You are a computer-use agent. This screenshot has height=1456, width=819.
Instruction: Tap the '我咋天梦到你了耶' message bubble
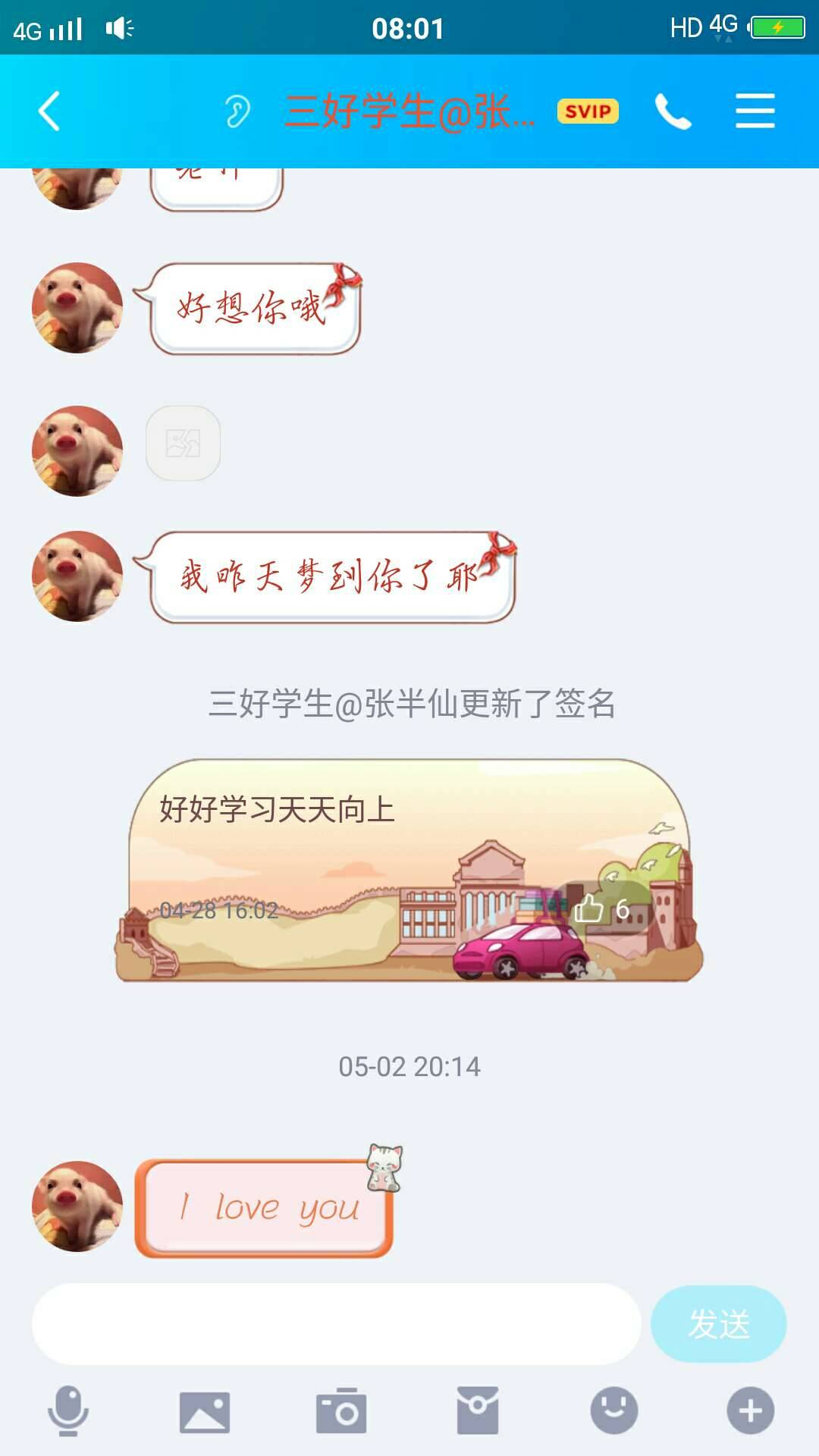point(334,576)
